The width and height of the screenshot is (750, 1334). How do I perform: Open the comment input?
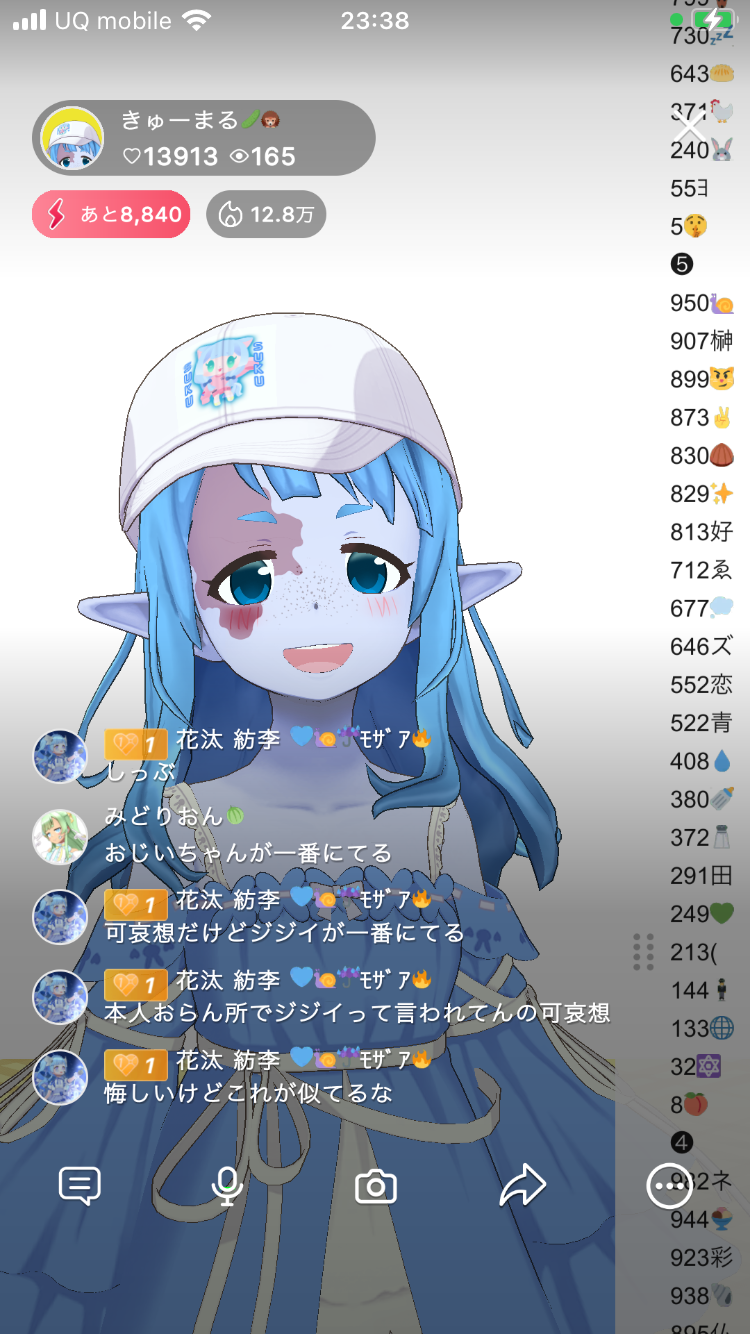click(80, 1187)
